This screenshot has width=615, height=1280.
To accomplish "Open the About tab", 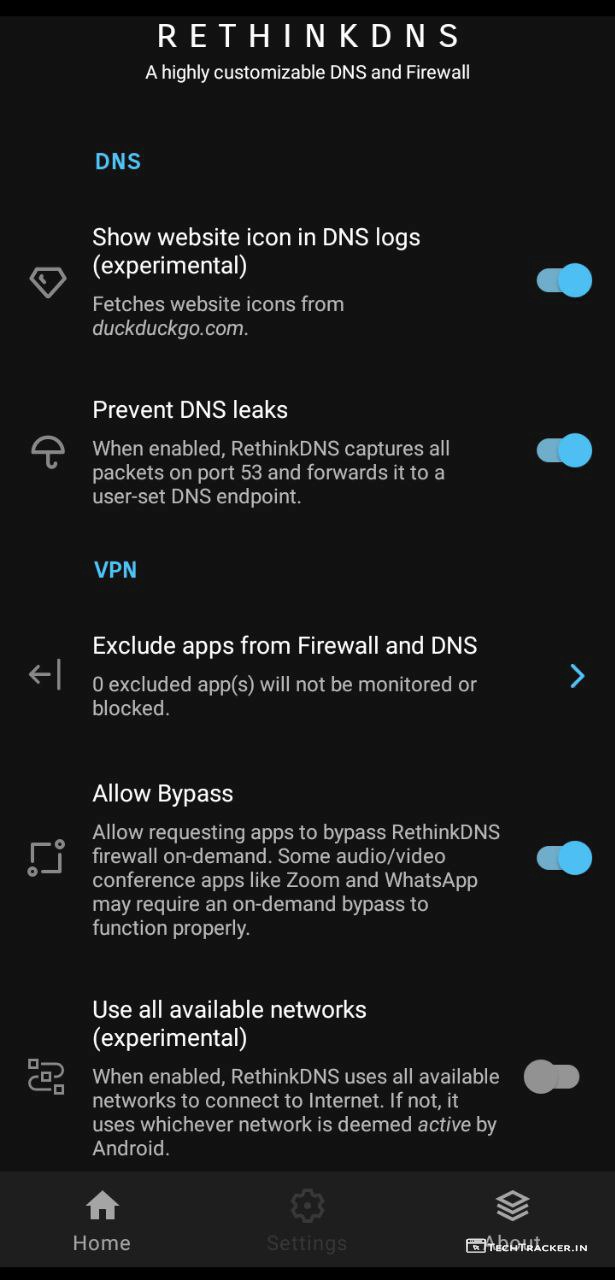I will tap(512, 1222).
